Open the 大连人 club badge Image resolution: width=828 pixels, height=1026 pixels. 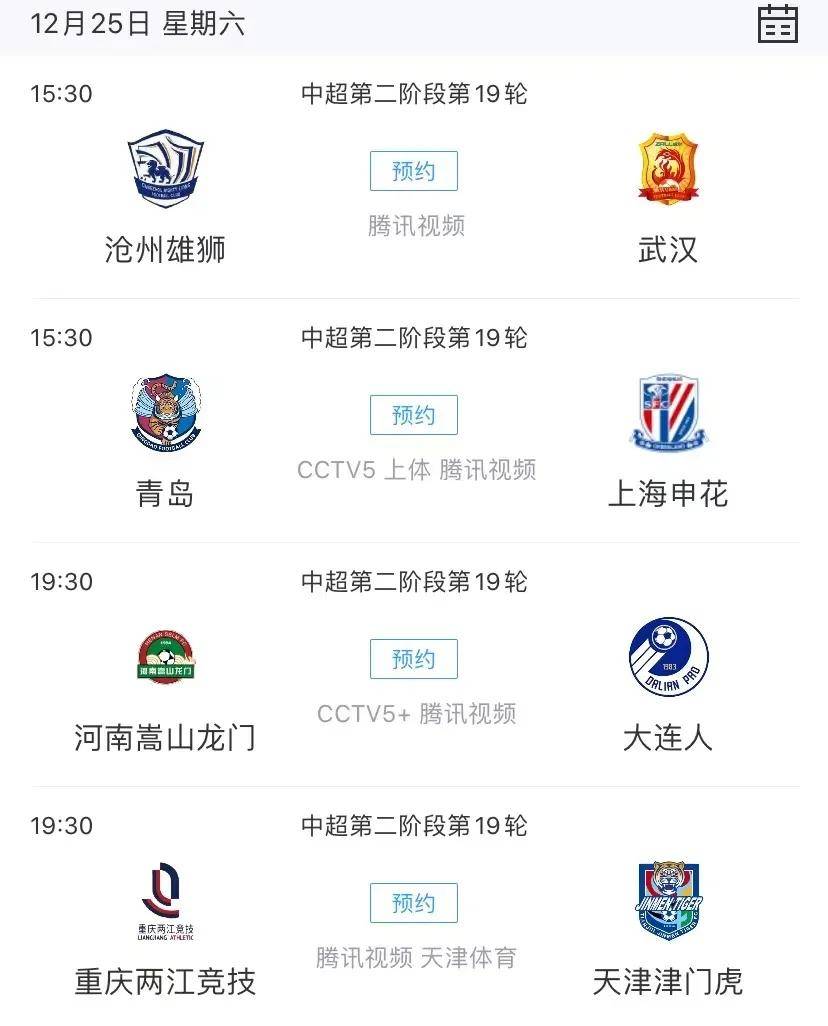tap(665, 657)
